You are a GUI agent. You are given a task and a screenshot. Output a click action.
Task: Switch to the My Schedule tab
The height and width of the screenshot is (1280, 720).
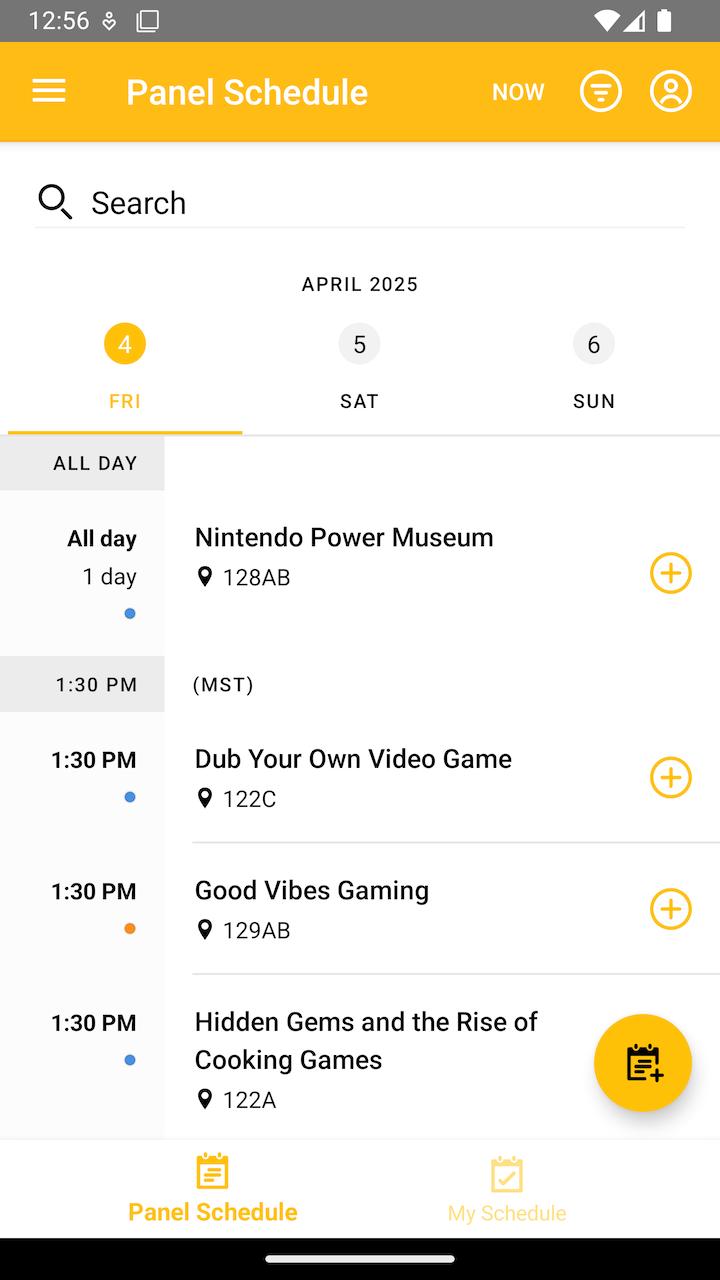point(507,1190)
